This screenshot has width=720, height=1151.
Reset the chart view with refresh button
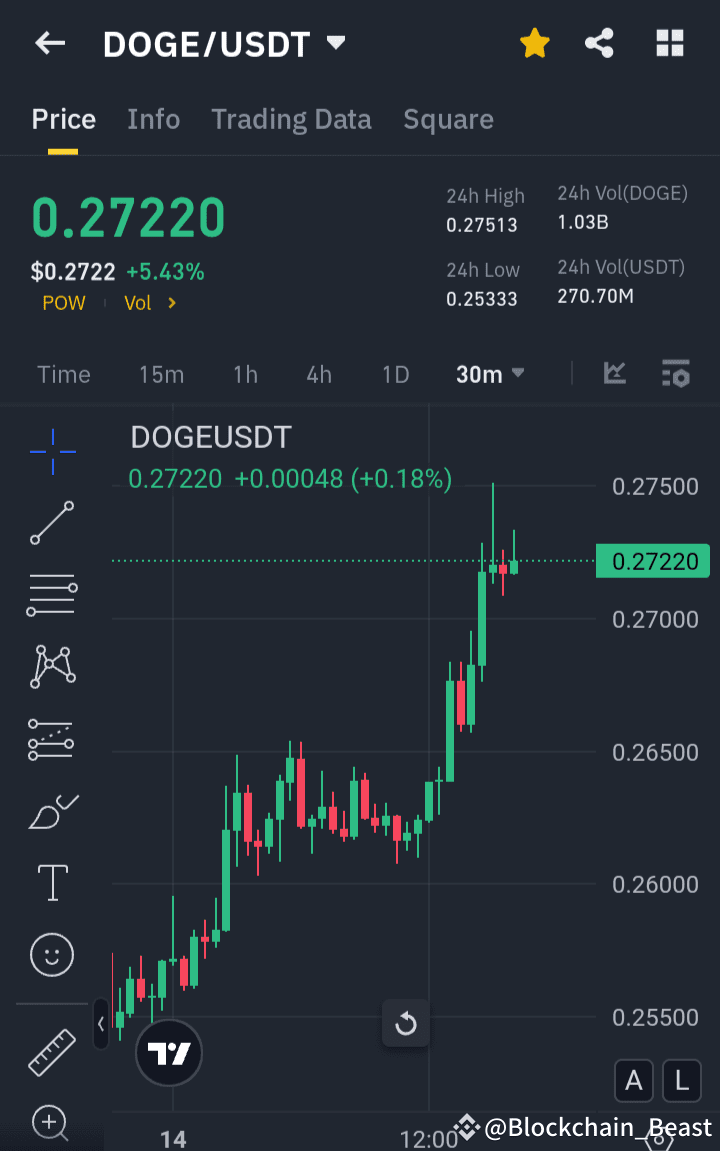(x=405, y=1023)
